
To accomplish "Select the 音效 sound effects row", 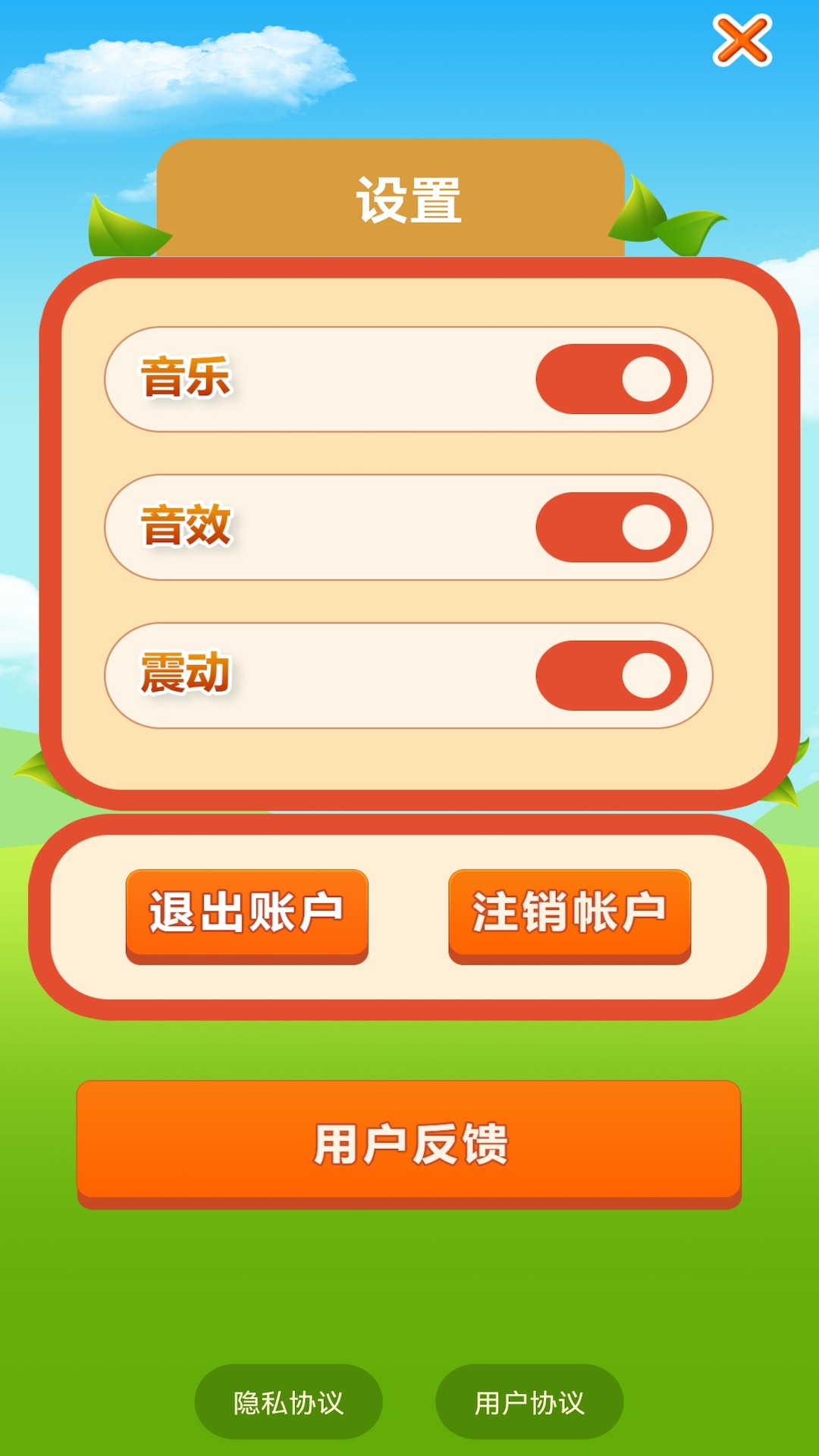I will (409, 525).
